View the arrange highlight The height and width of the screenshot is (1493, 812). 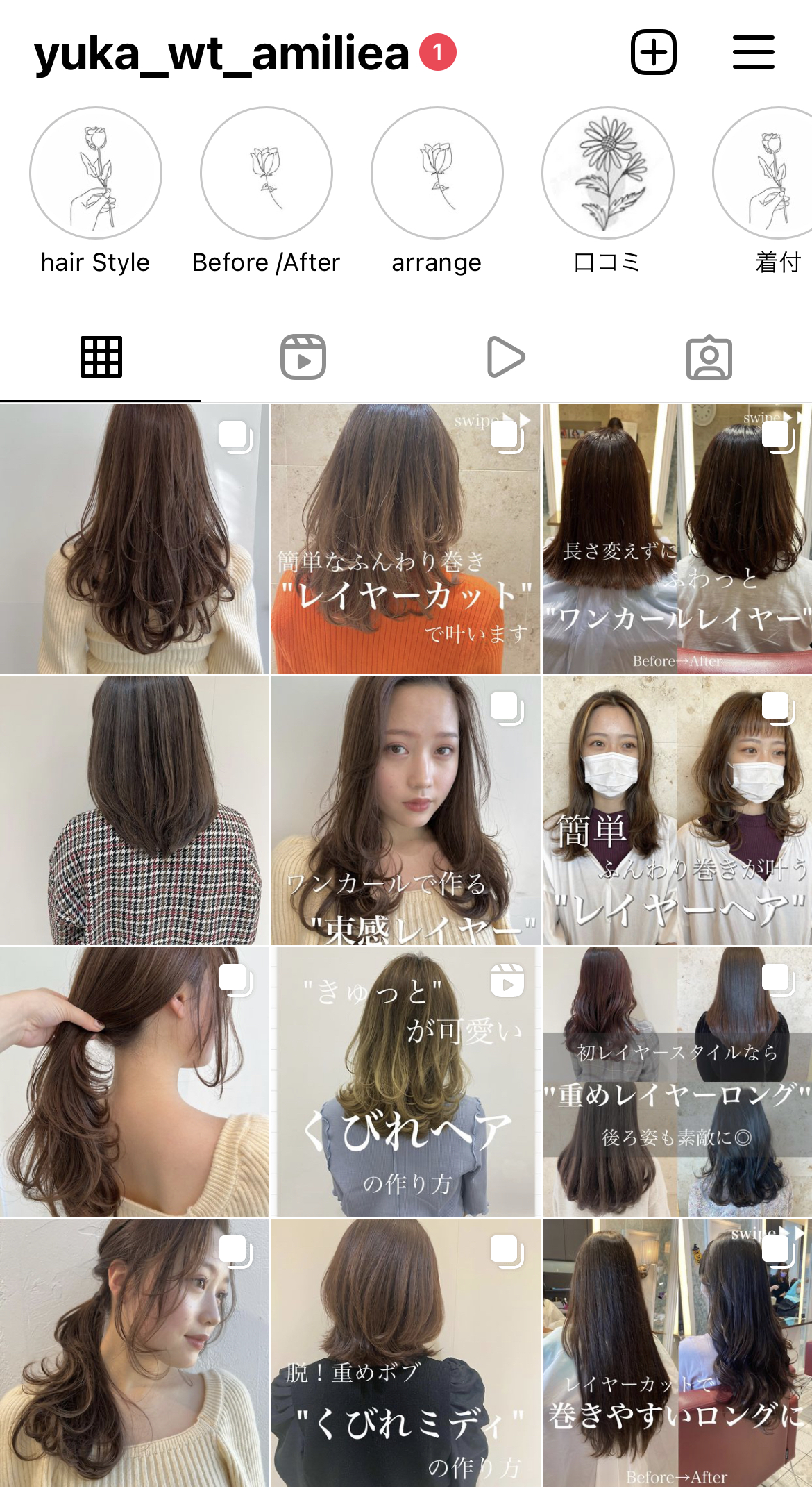437,173
